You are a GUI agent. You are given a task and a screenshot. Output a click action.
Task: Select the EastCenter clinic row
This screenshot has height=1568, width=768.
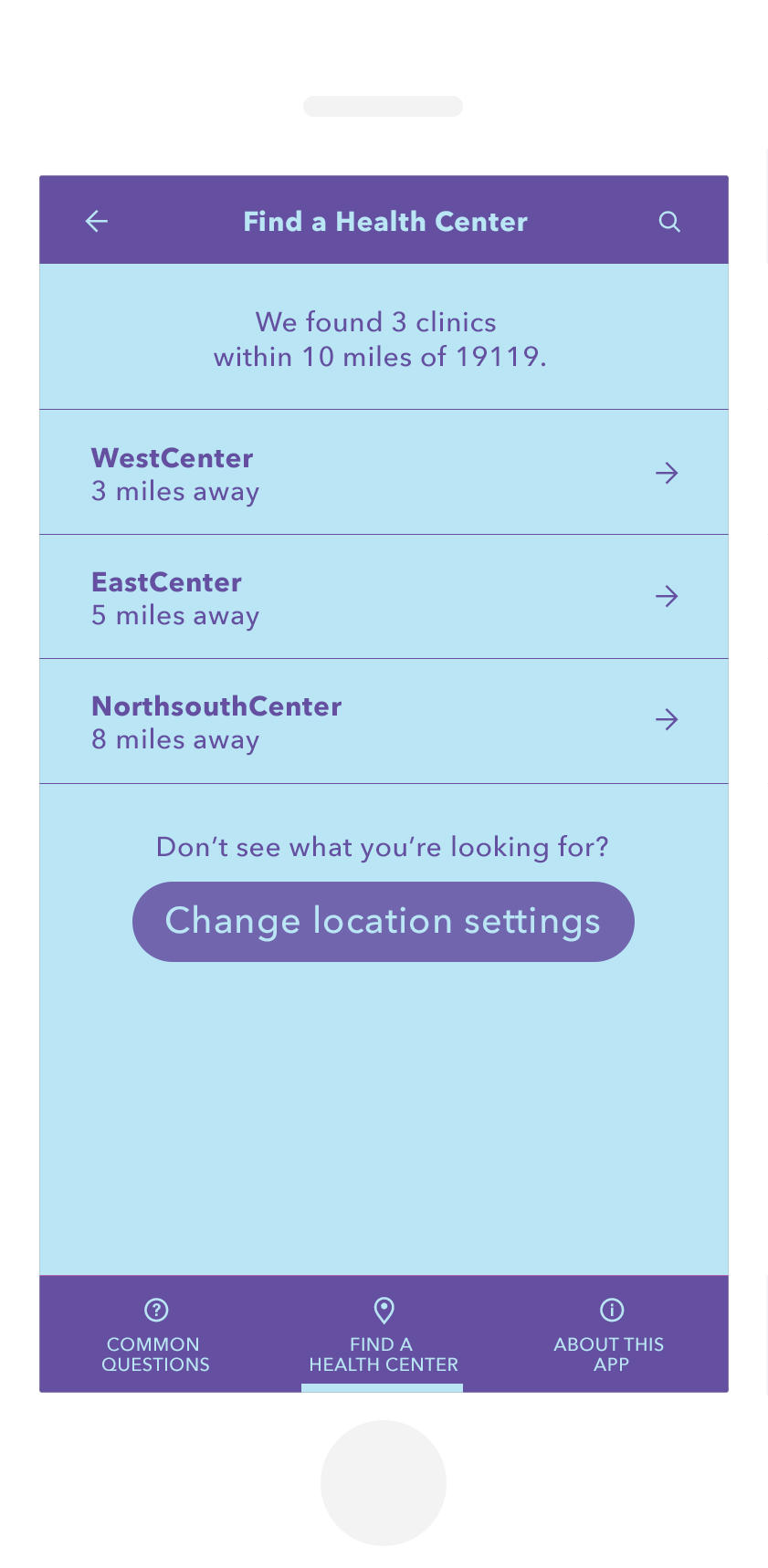click(384, 597)
